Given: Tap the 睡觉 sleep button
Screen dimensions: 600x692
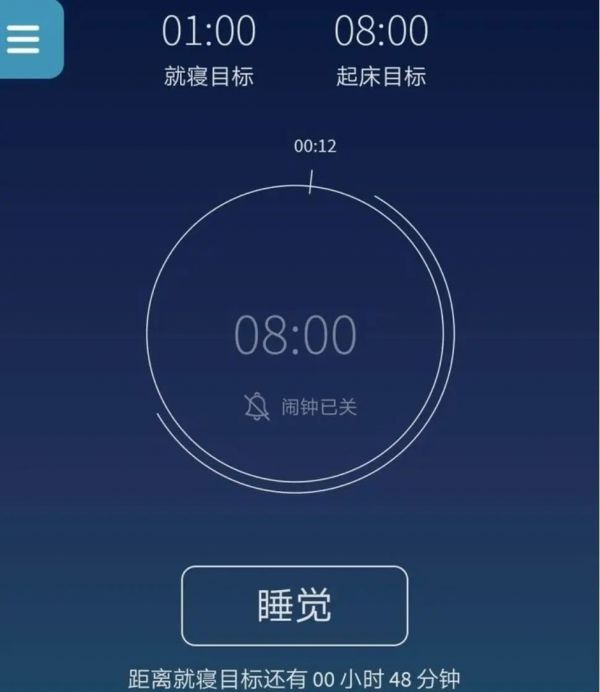Looking at the screenshot, I should tap(294, 606).
